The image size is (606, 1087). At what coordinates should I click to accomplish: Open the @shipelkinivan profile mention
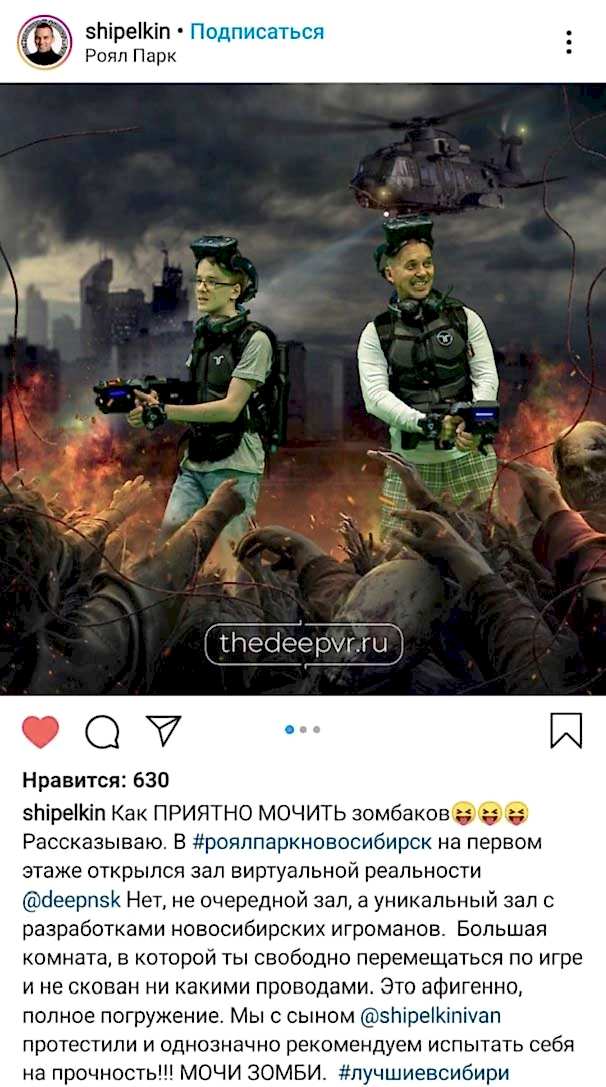pyautogui.click(x=431, y=1016)
